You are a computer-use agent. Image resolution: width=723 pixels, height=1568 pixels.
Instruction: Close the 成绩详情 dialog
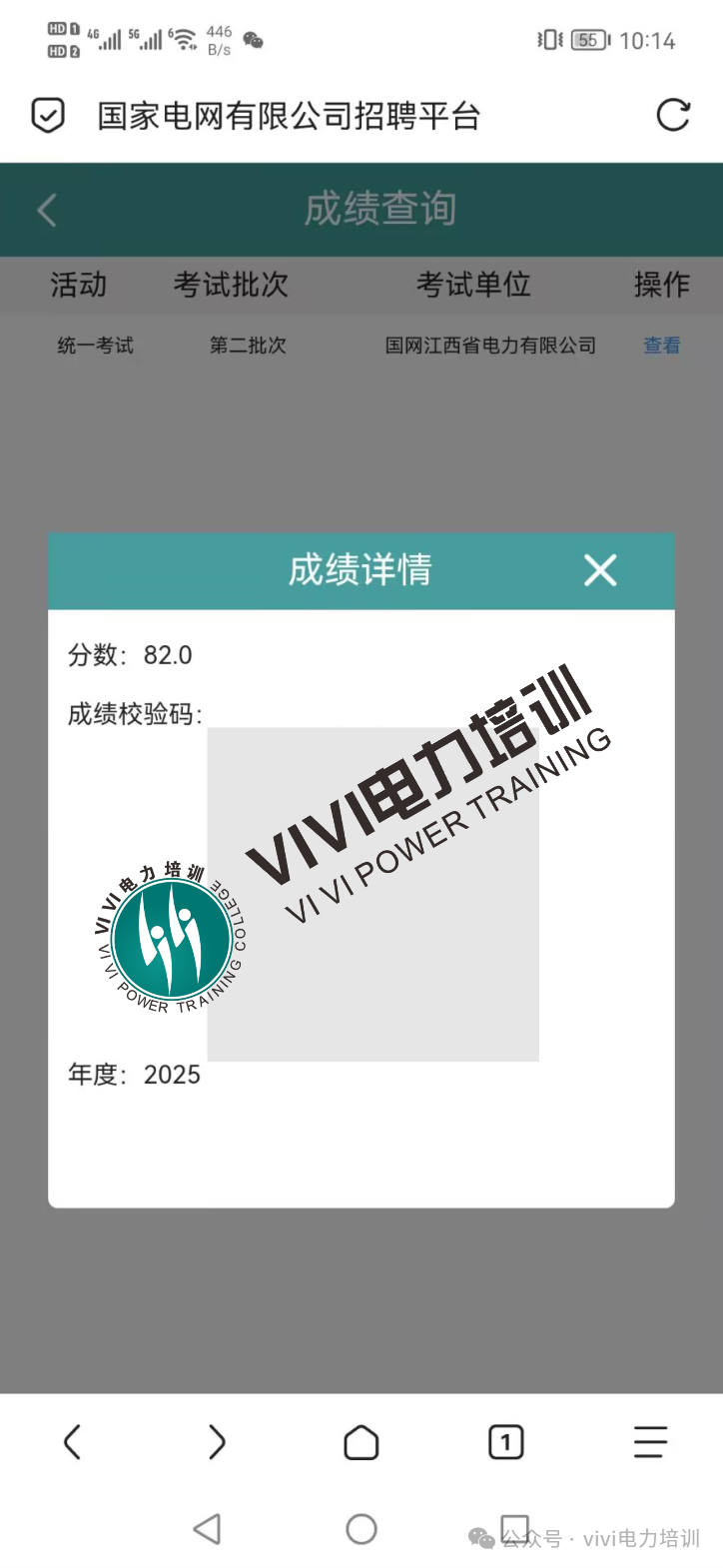(x=600, y=570)
